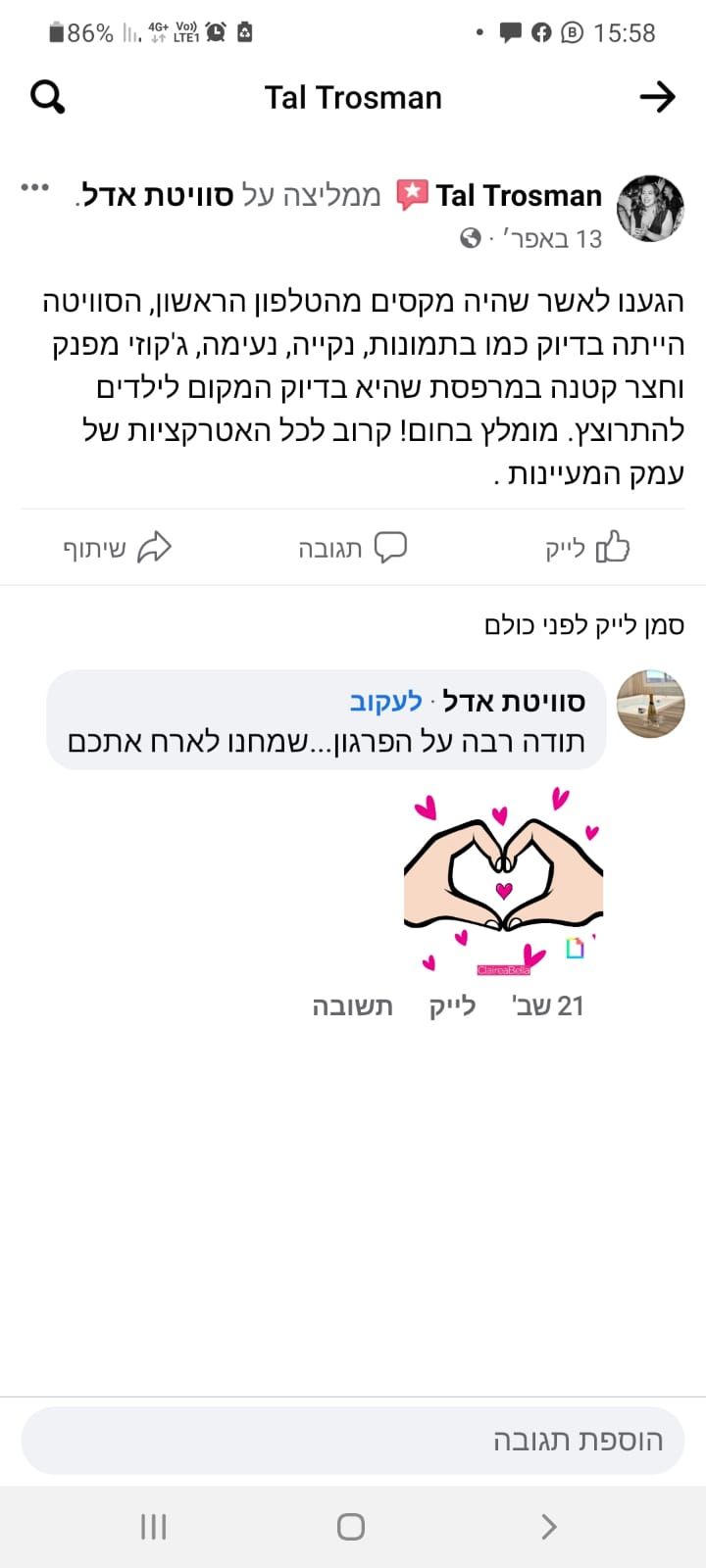Share the post with שיתוף button

pos(118,547)
